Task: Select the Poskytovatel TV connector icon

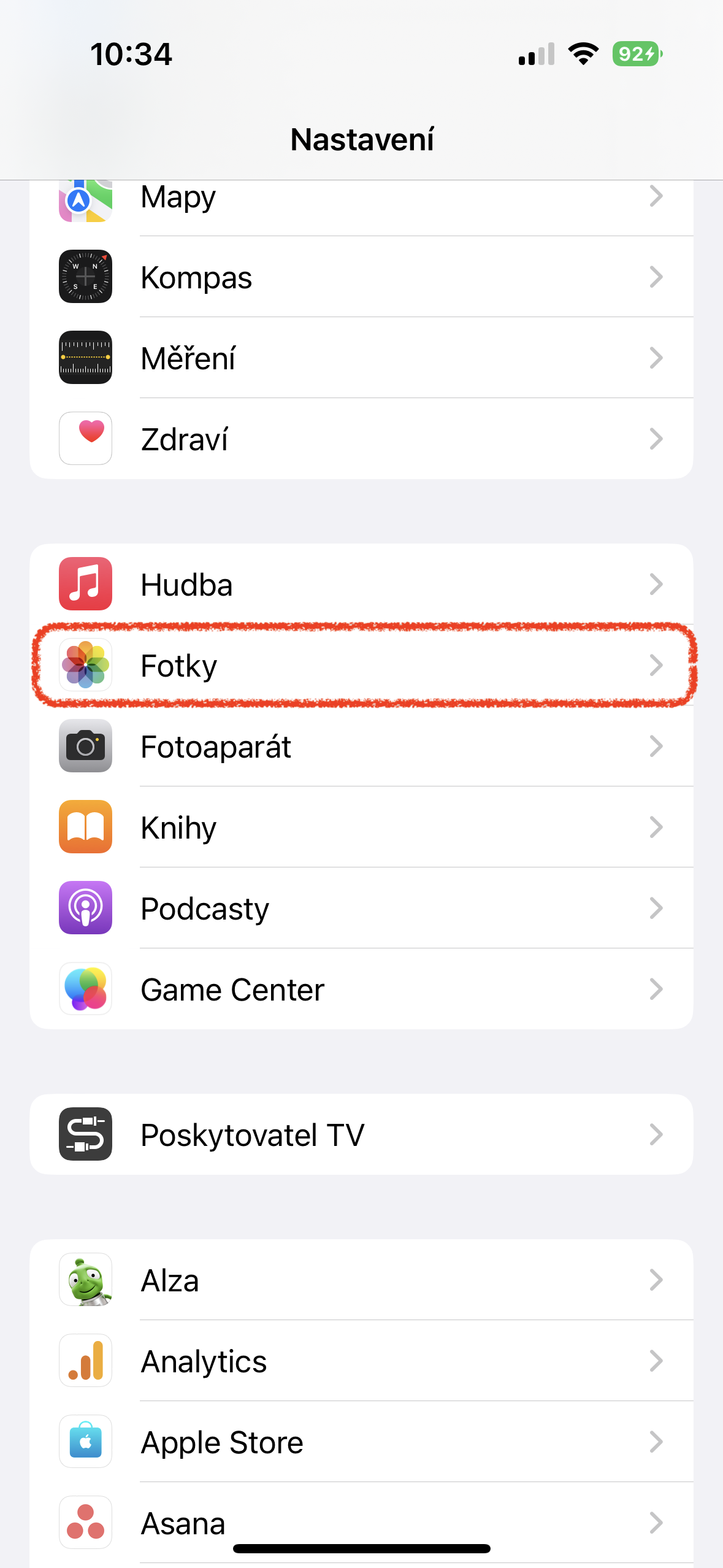Action: pos(85,1134)
